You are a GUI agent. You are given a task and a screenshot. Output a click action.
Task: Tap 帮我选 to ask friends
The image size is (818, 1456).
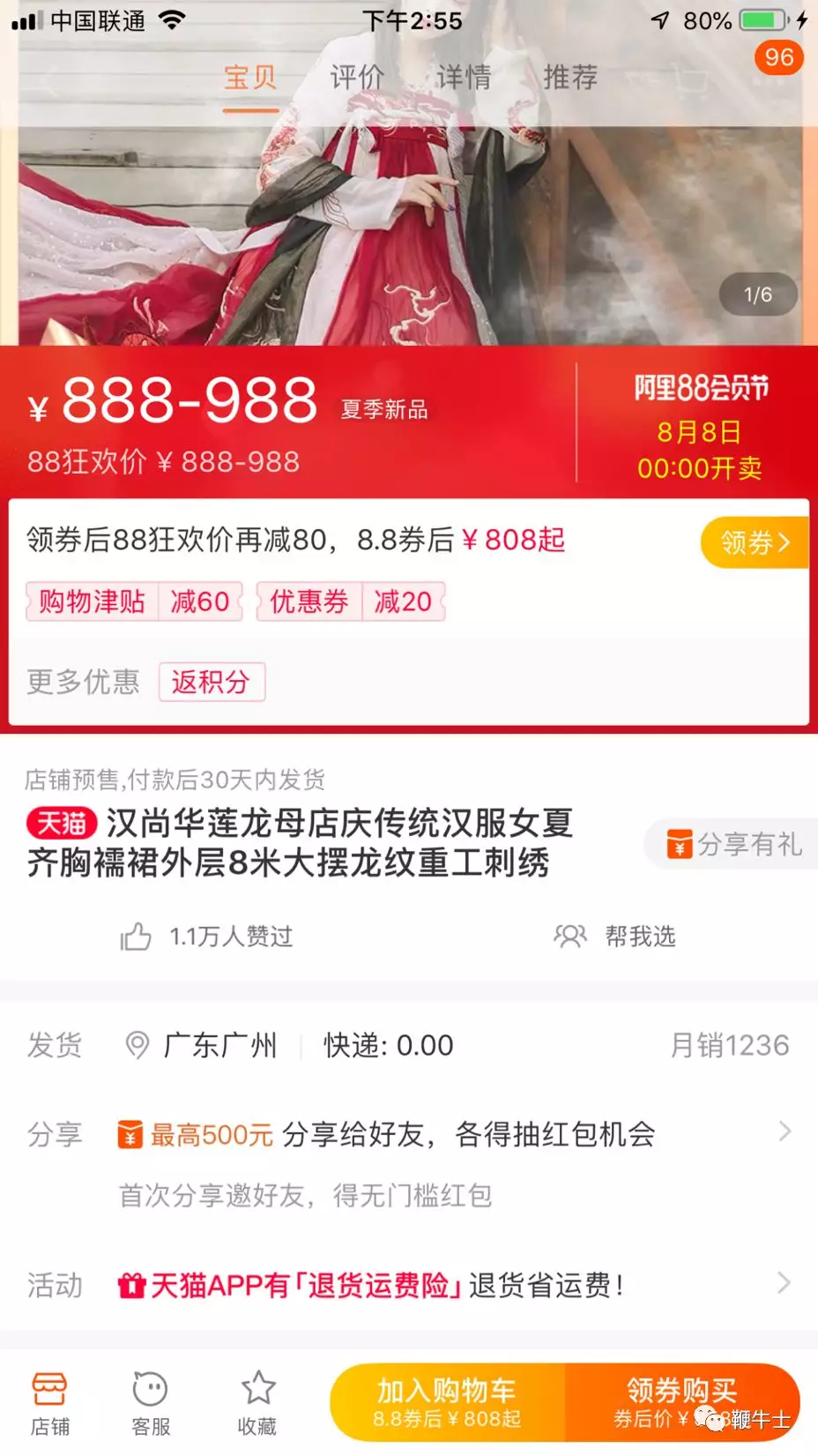[x=615, y=936]
